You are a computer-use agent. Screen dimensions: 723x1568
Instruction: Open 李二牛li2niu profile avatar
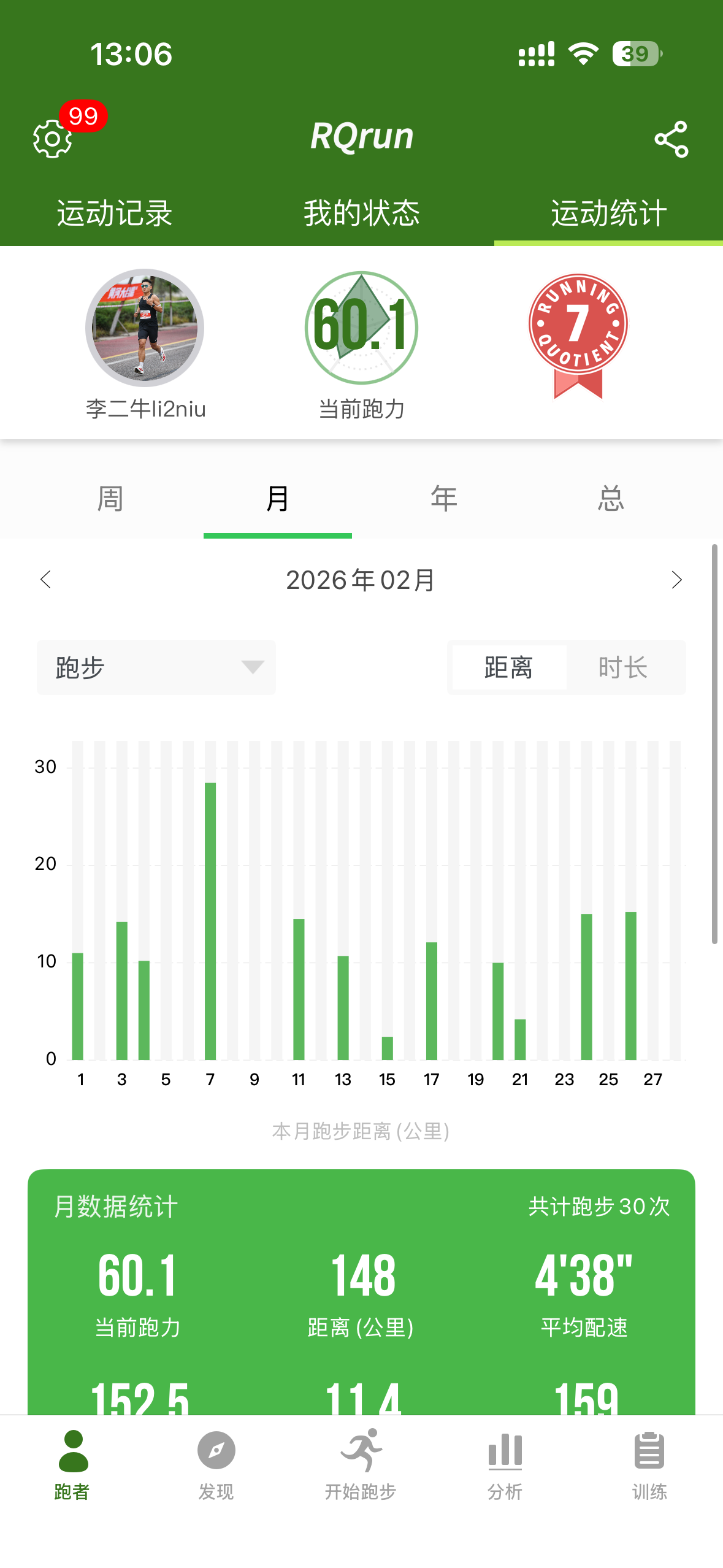[x=145, y=328]
